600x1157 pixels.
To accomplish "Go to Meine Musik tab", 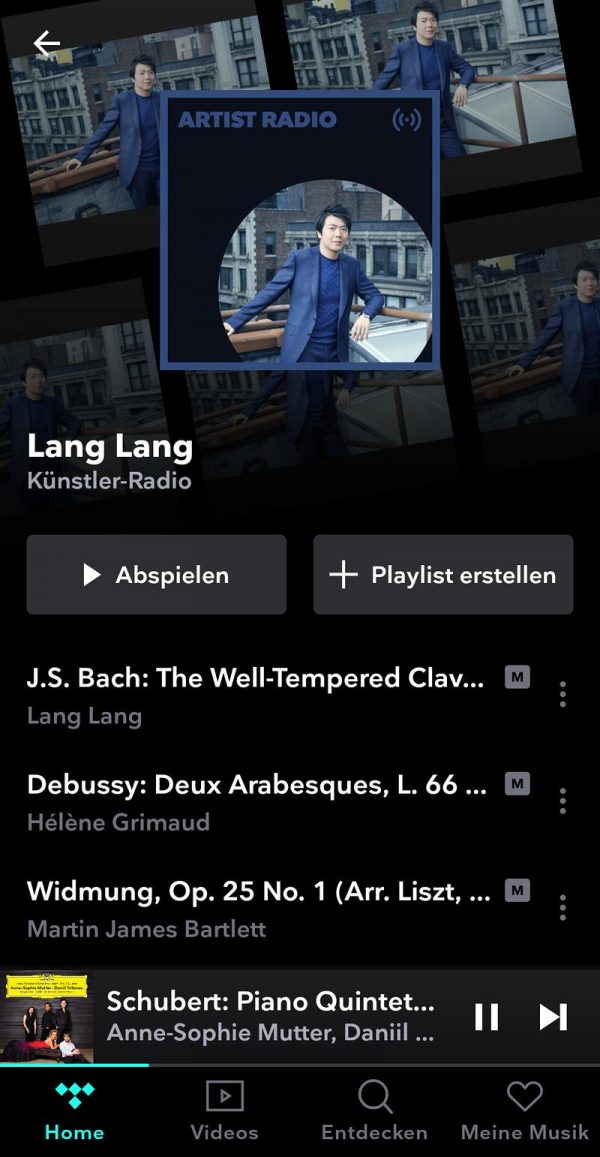I will (x=524, y=1112).
